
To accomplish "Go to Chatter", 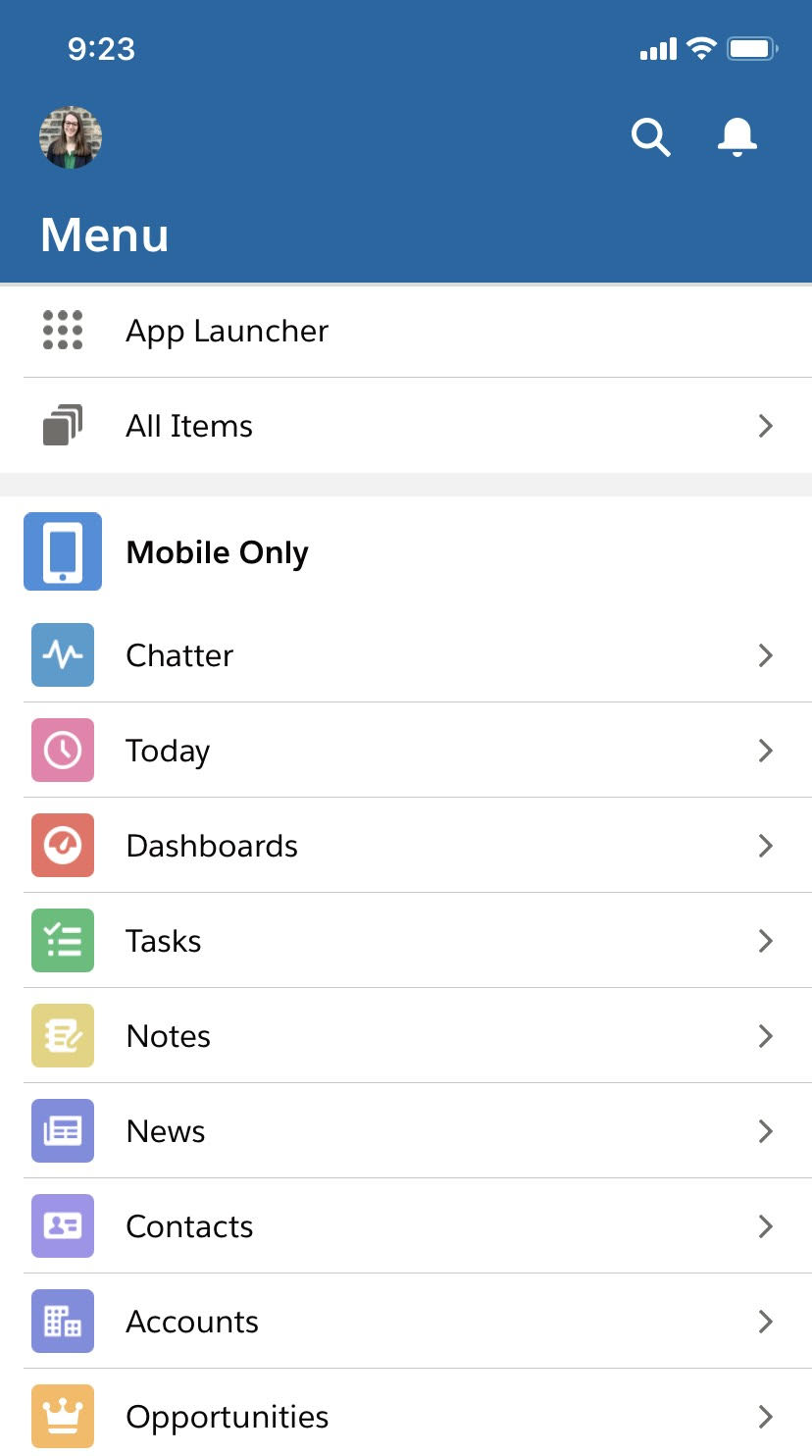I will pos(406,655).
